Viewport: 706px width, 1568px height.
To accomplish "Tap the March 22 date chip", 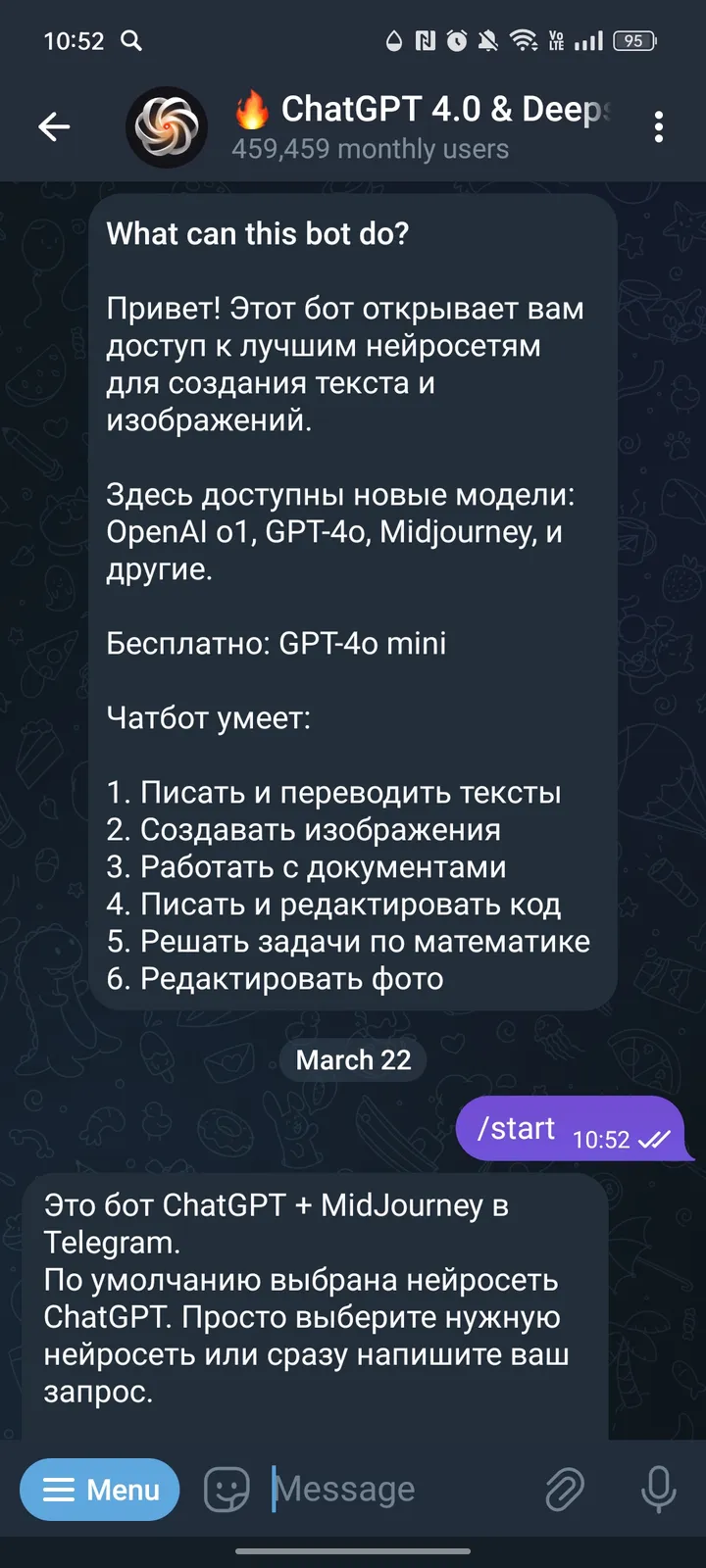I will pyautogui.click(x=352, y=1059).
